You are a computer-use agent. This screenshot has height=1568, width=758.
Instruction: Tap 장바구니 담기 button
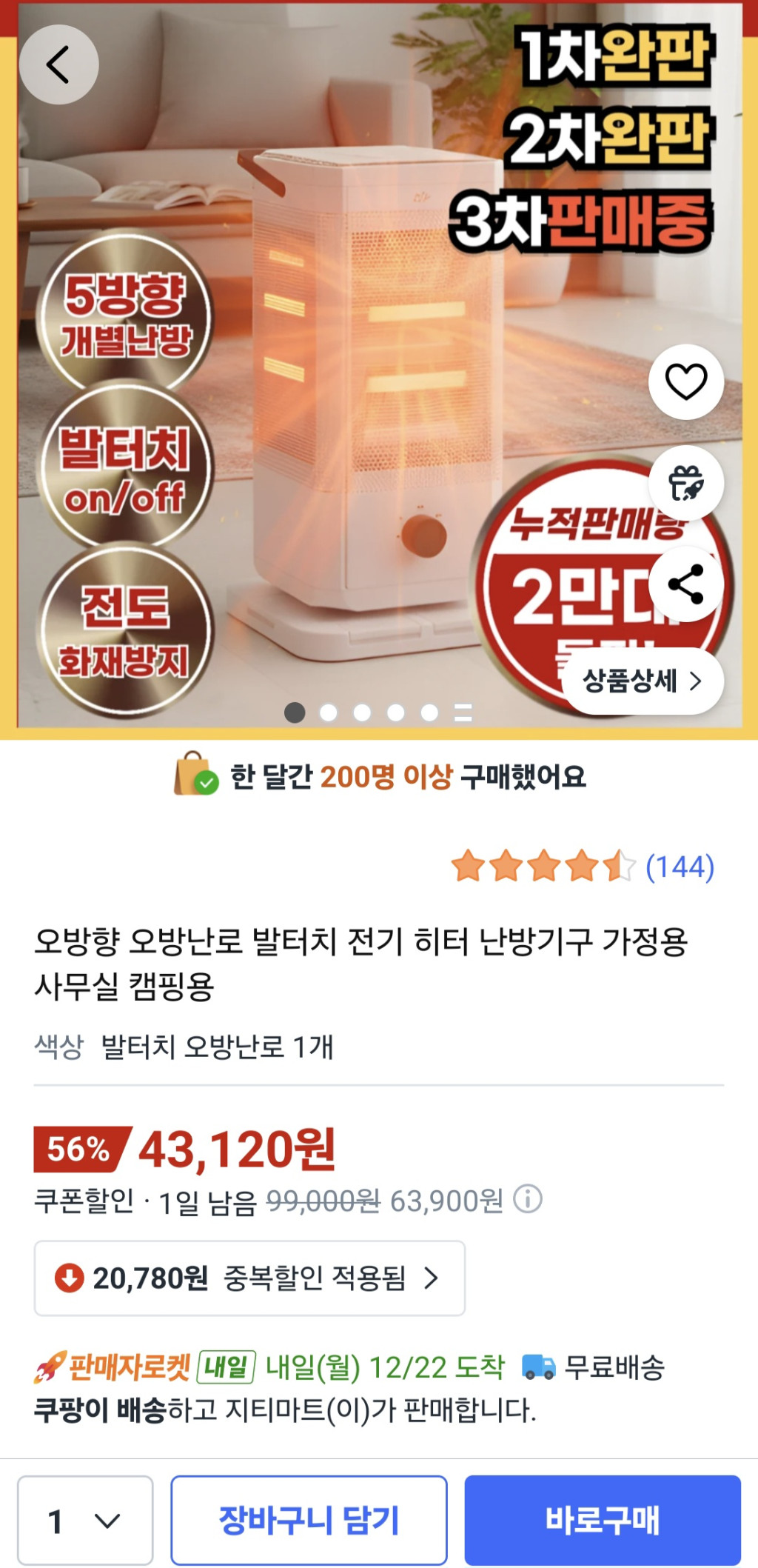pyautogui.click(x=309, y=1521)
